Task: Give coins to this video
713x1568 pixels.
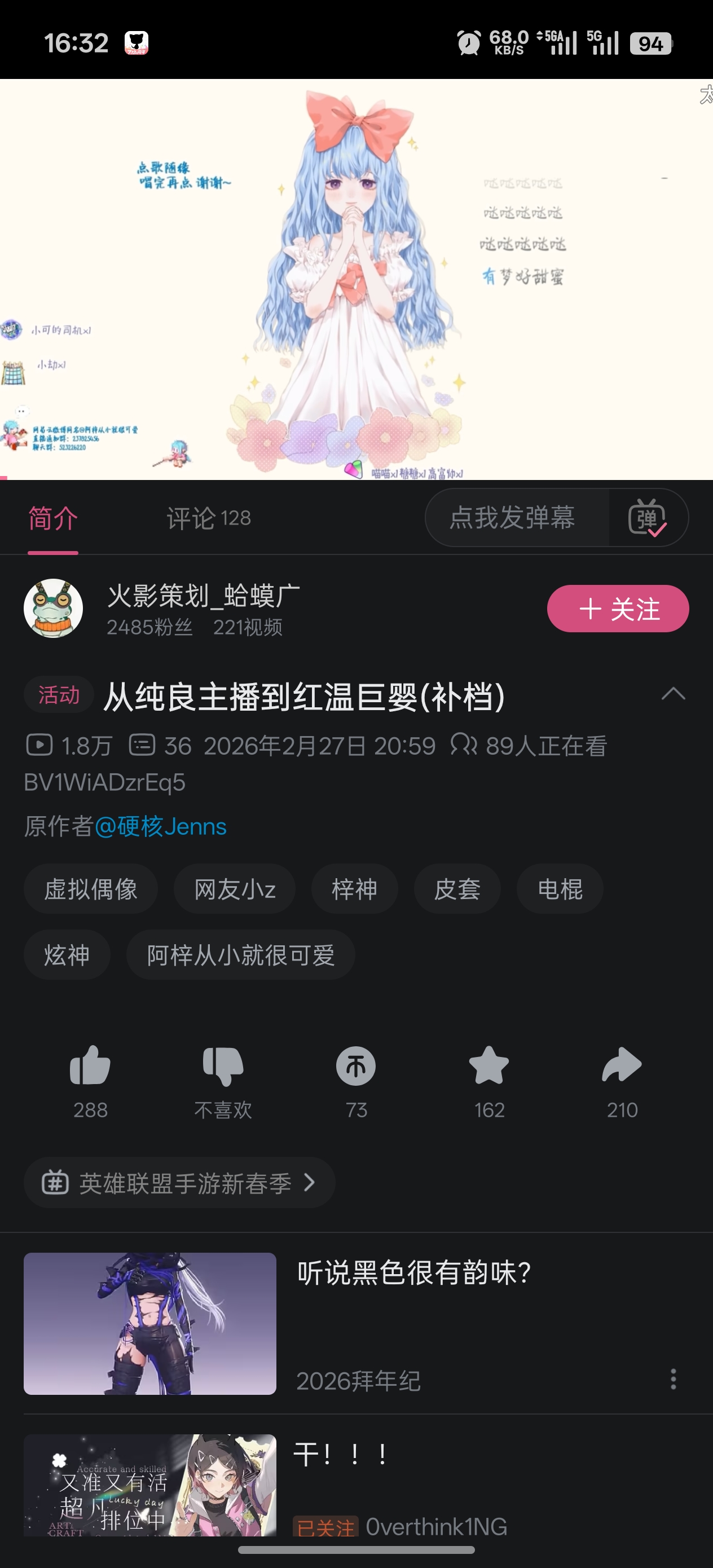Action: click(356, 1078)
